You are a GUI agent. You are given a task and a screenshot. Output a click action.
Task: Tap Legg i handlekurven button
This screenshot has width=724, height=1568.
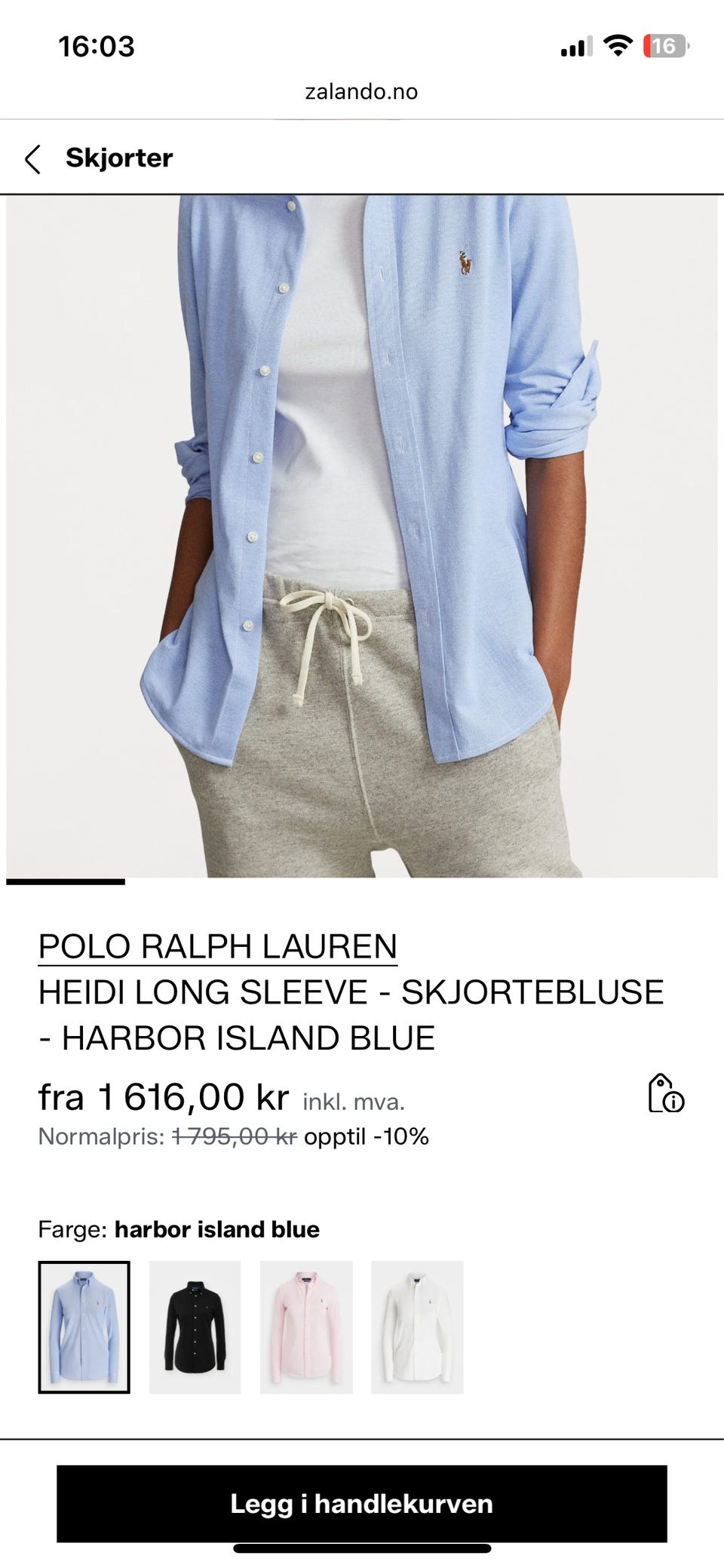point(362,1505)
